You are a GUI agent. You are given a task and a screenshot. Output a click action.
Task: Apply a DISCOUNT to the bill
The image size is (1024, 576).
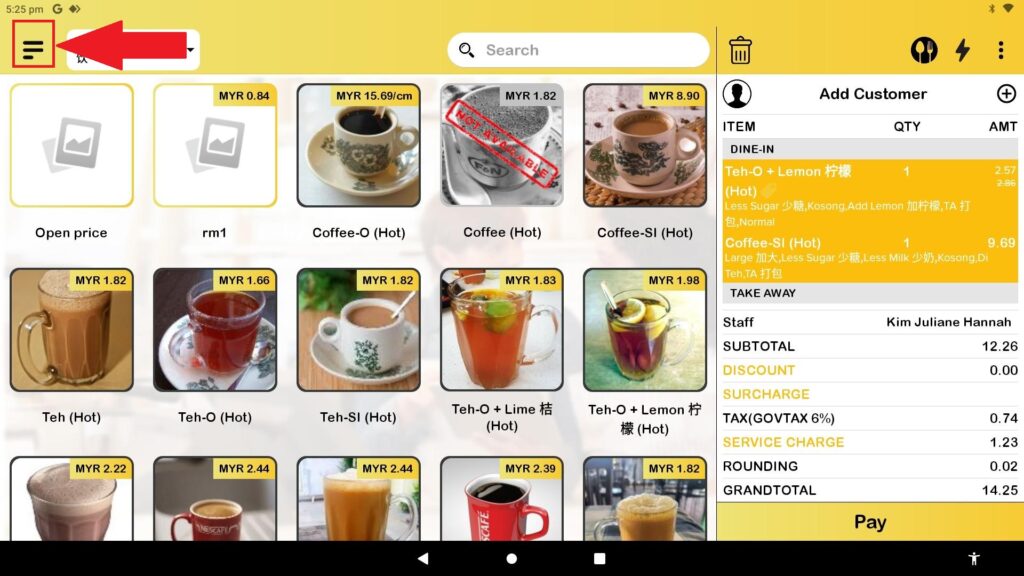[759, 370]
